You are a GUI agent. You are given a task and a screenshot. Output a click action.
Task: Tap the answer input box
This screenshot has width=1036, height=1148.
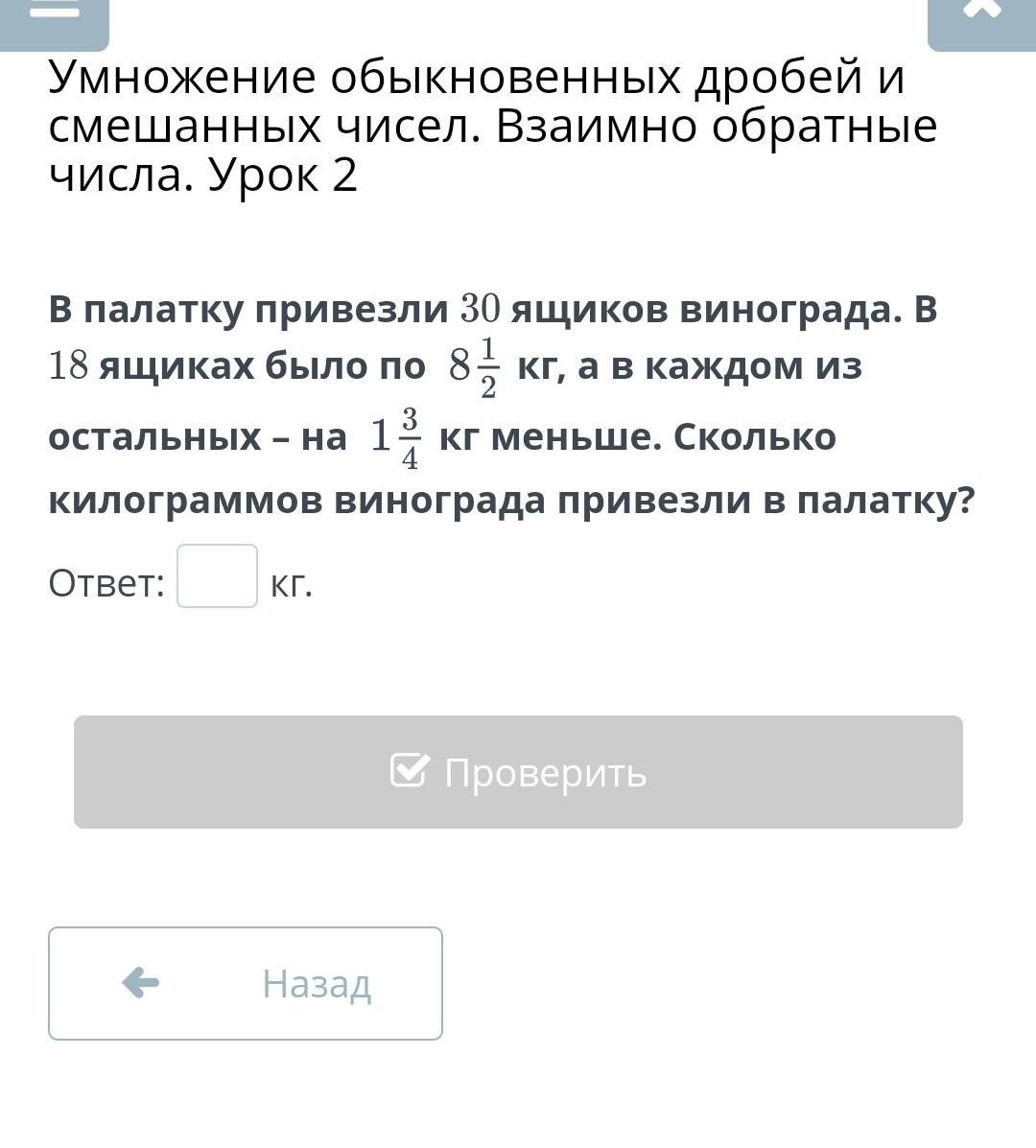coord(217,576)
